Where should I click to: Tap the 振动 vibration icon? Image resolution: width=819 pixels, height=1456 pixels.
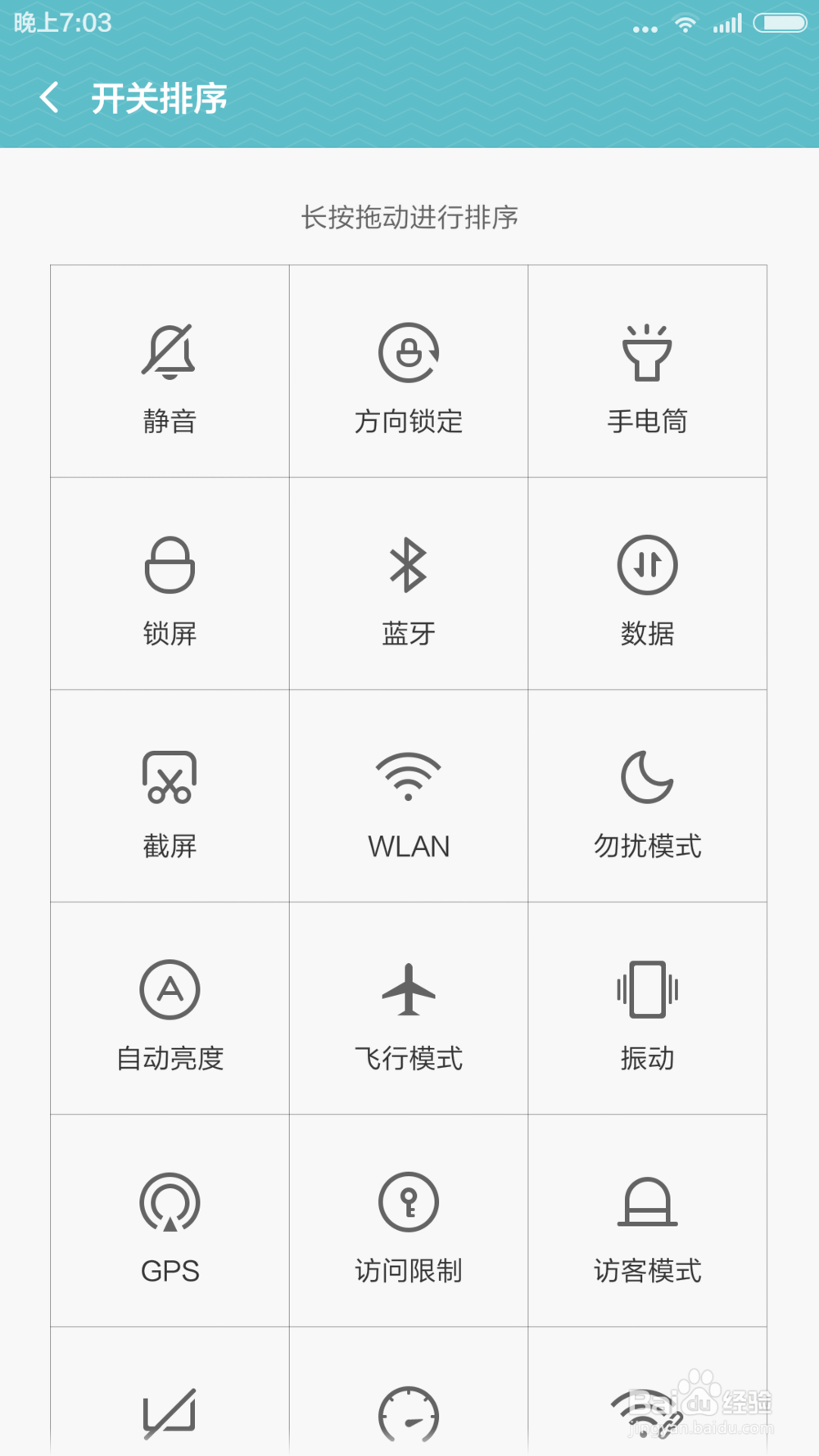pyautogui.click(x=649, y=991)
